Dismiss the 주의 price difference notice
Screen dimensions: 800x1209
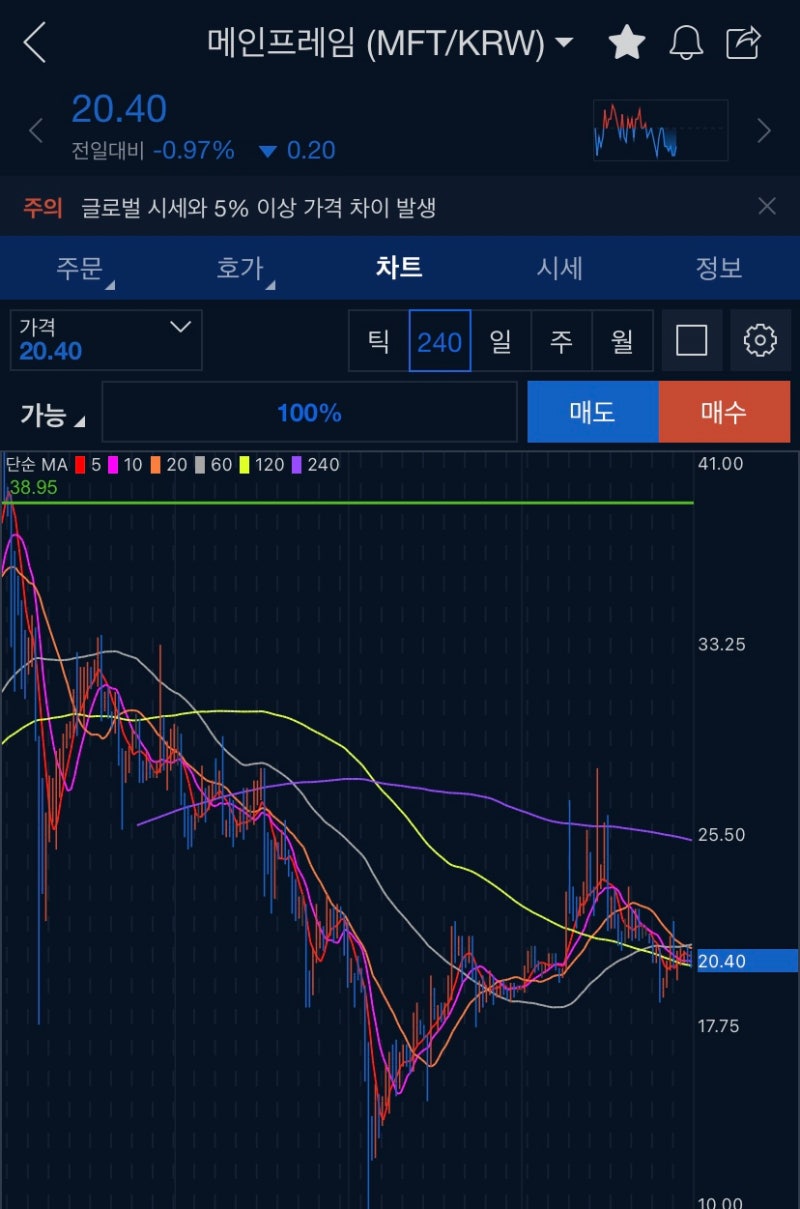click(x=767, y=207)
